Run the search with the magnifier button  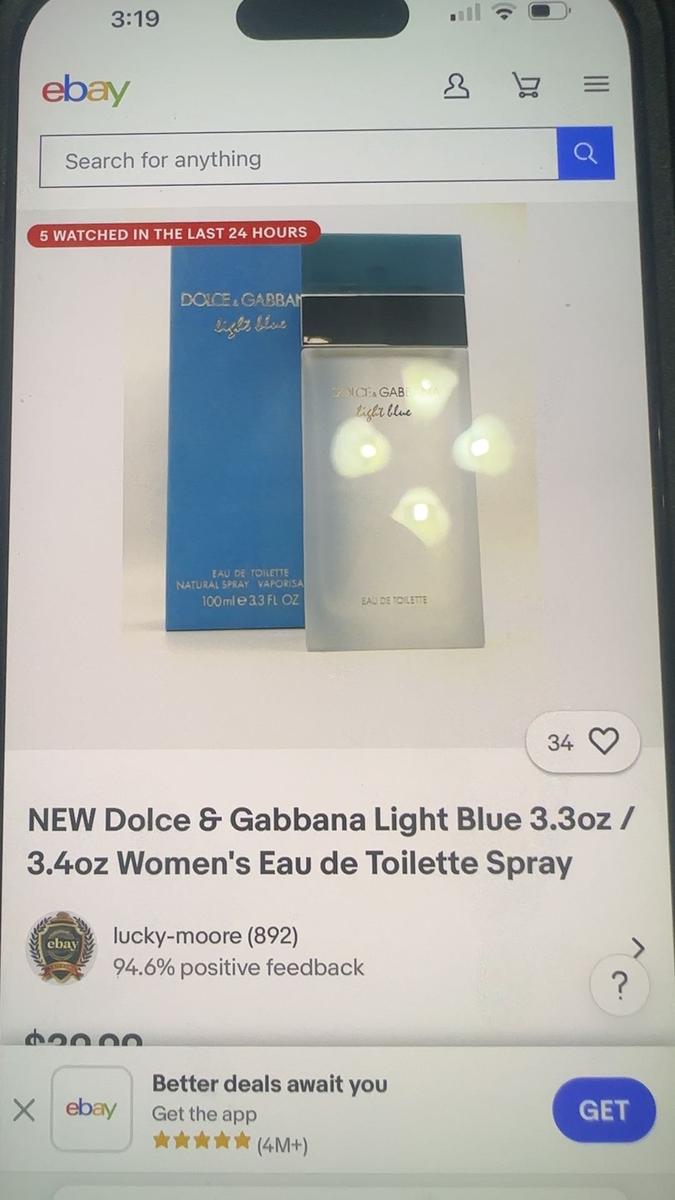(585, 154)
